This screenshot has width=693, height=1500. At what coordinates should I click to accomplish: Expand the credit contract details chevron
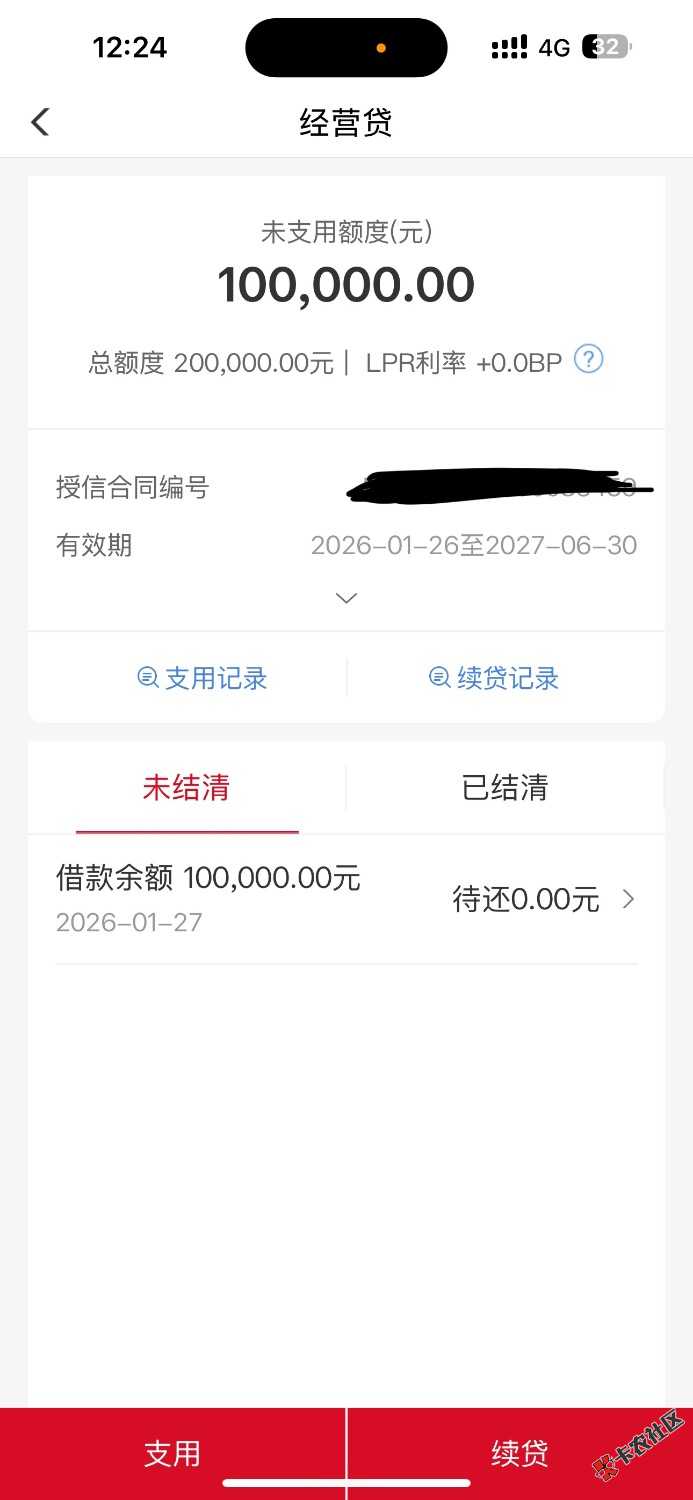(346, 598)
